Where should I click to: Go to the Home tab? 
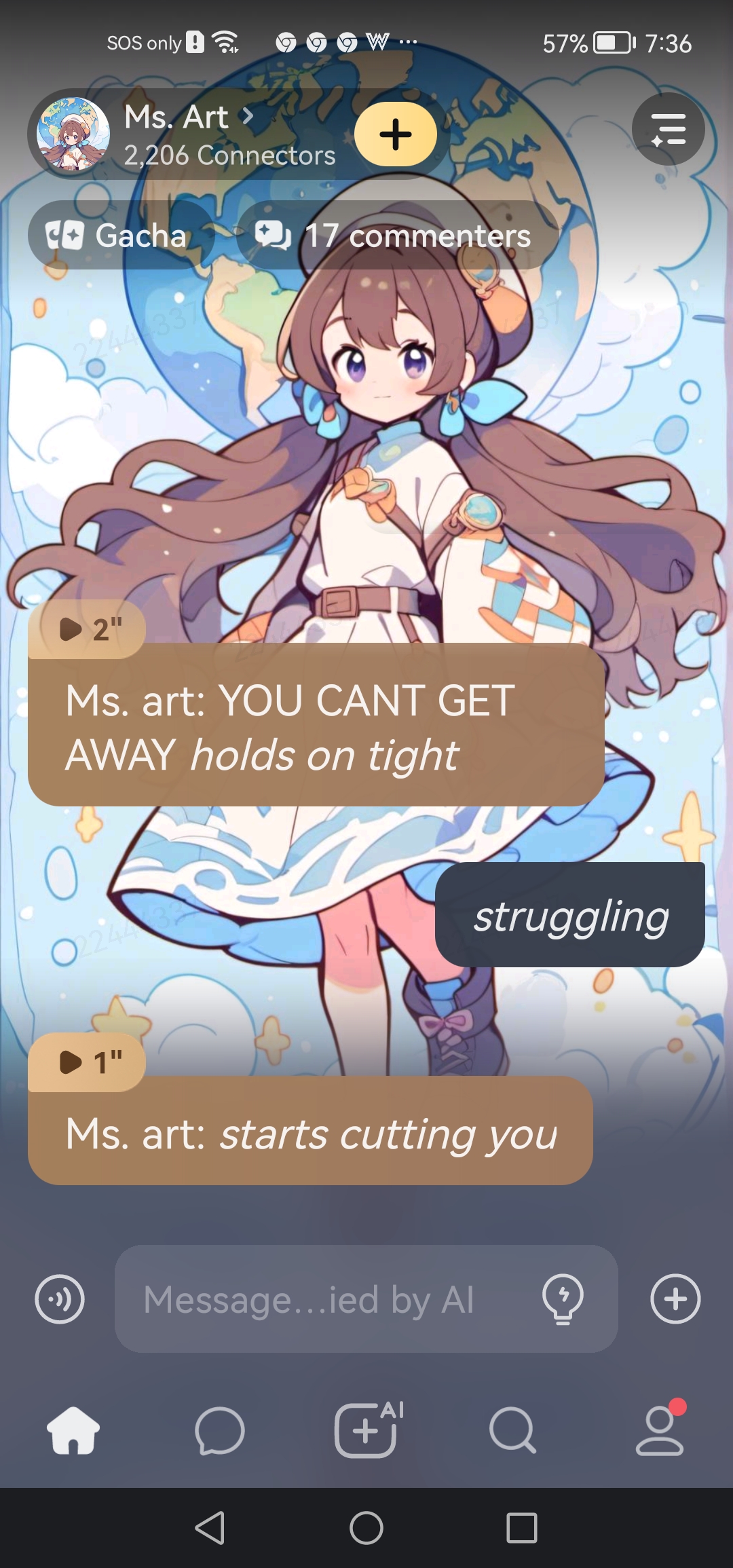tap(73, 1430)
